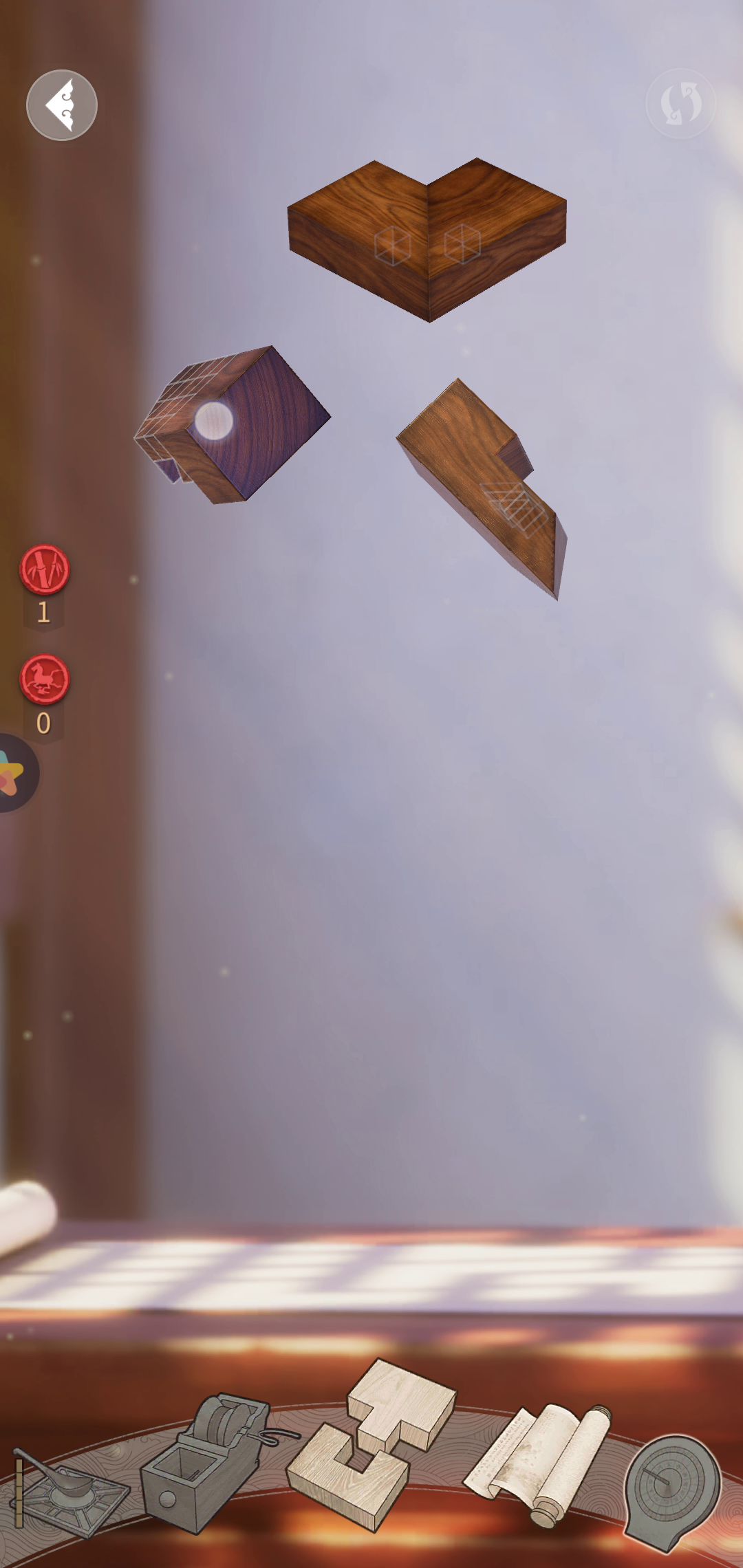Tap the reset puzzle icon

[680, 104]
